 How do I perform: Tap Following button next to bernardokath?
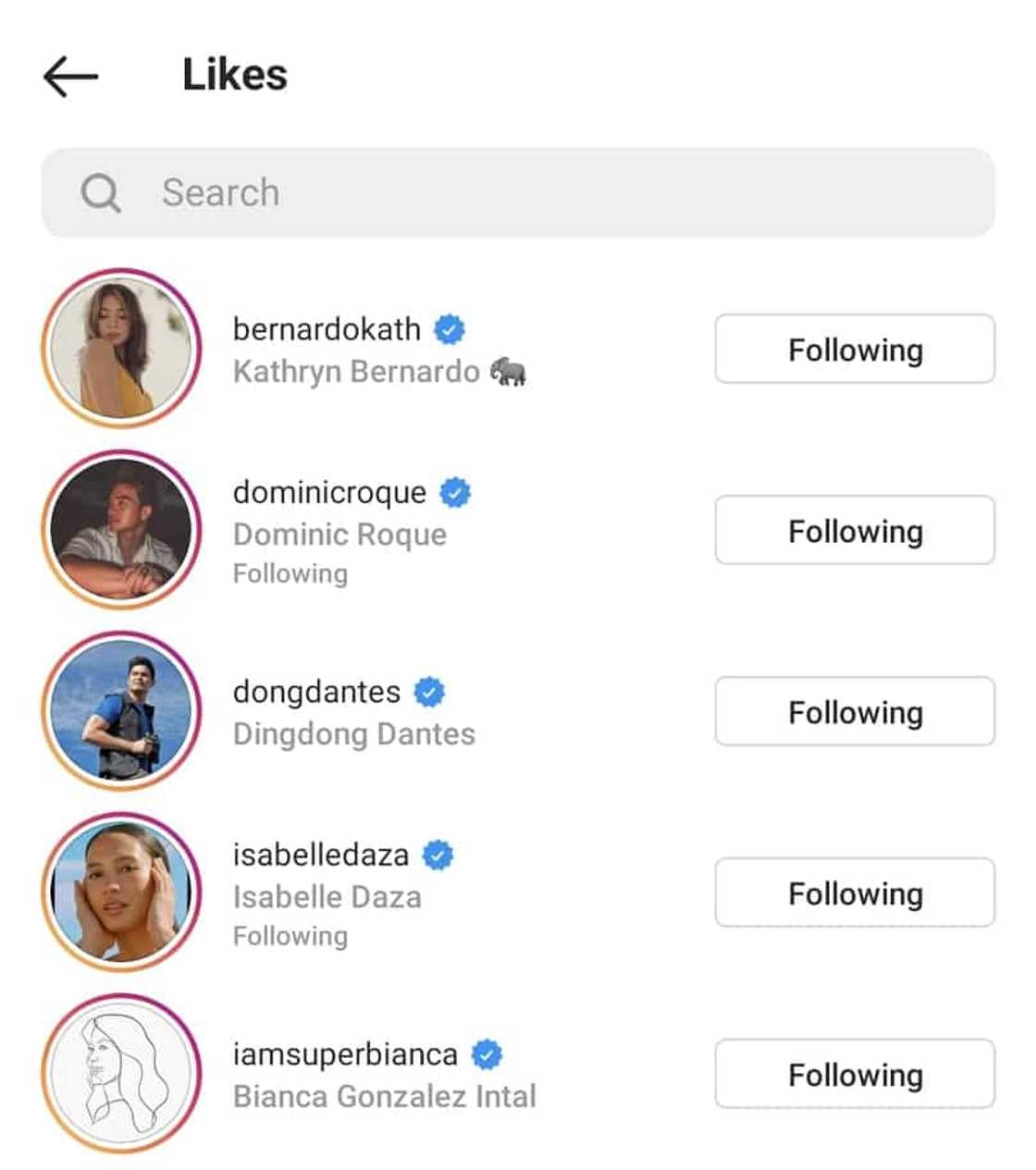pos(854,350)
